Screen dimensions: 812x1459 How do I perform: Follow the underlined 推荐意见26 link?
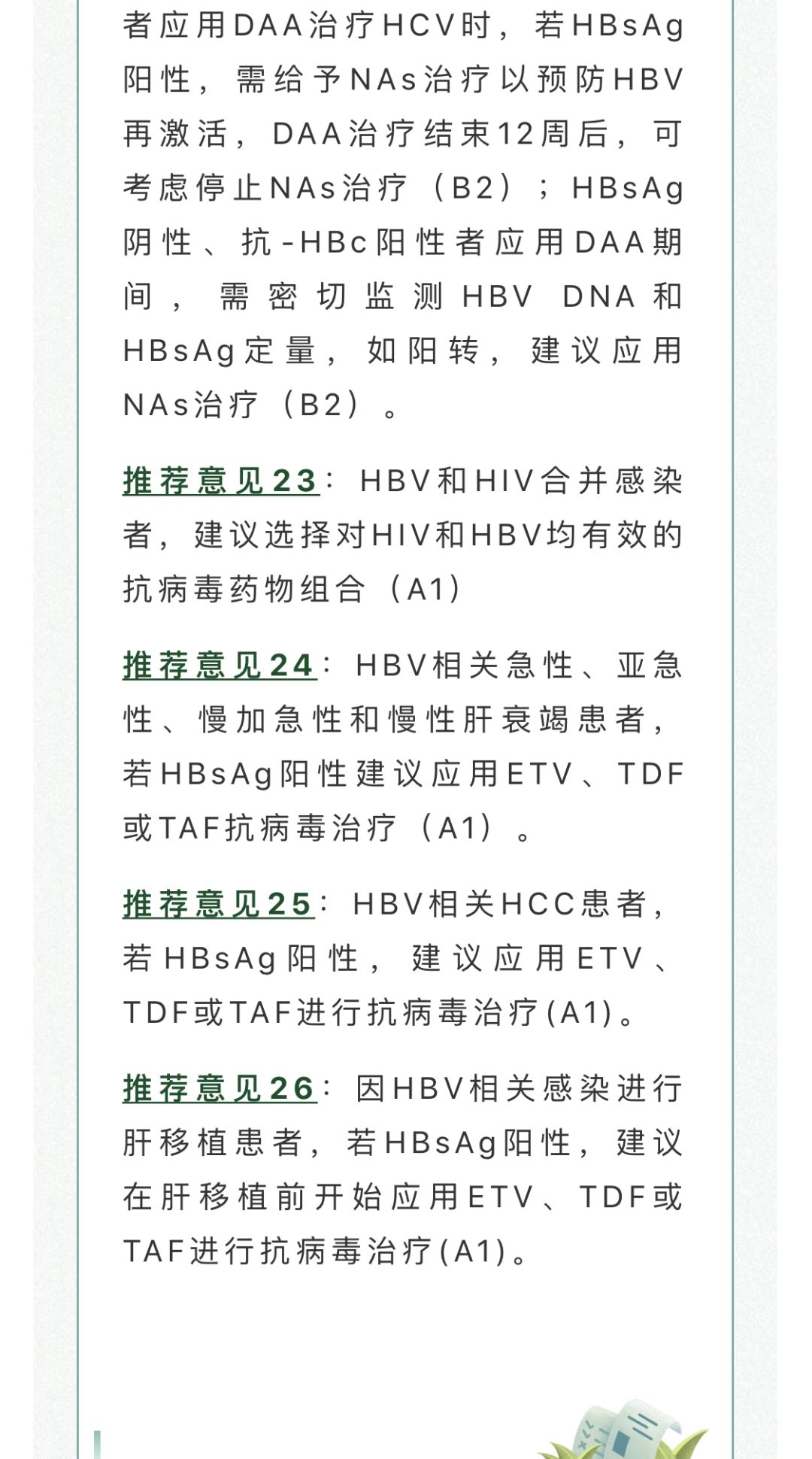coord(219,1088)
